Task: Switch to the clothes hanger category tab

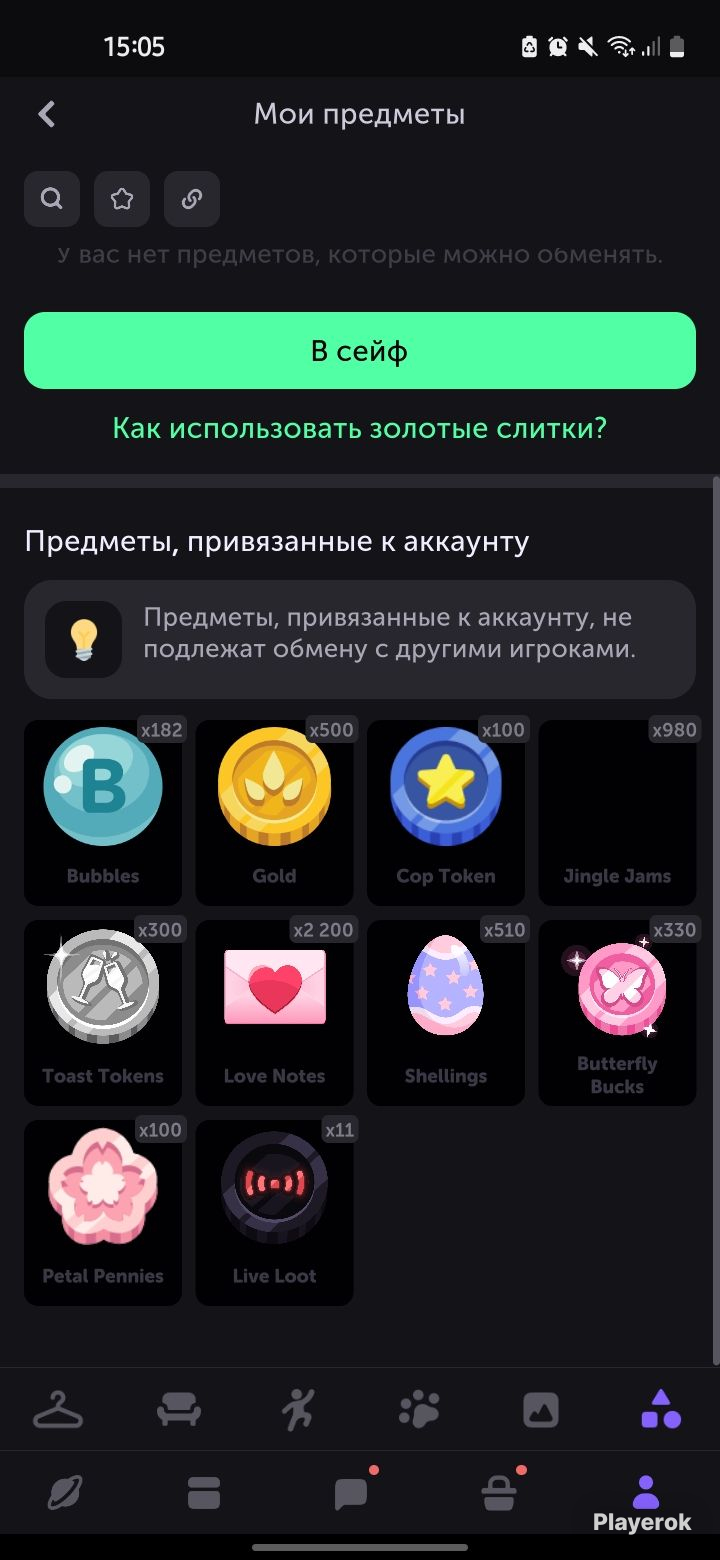Action: [x=58, y=1410]
